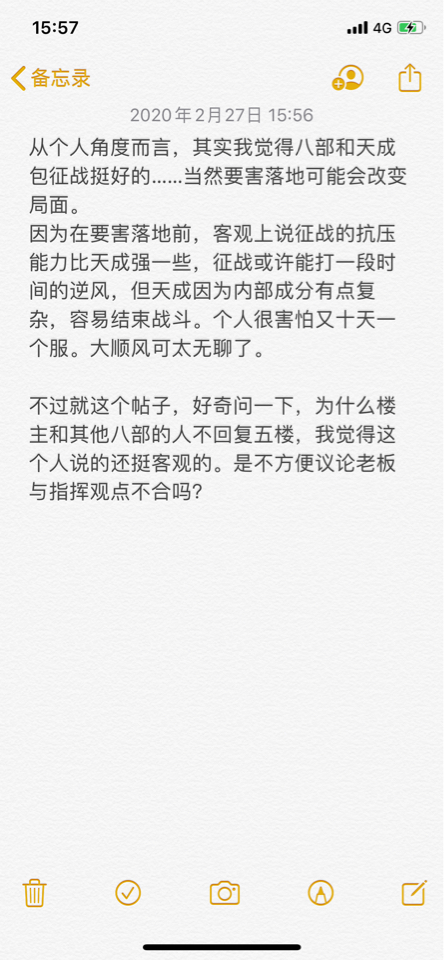Screen dimensions: 444x960
Task: Open the markup pen tool
Action: tap(320, 893)
